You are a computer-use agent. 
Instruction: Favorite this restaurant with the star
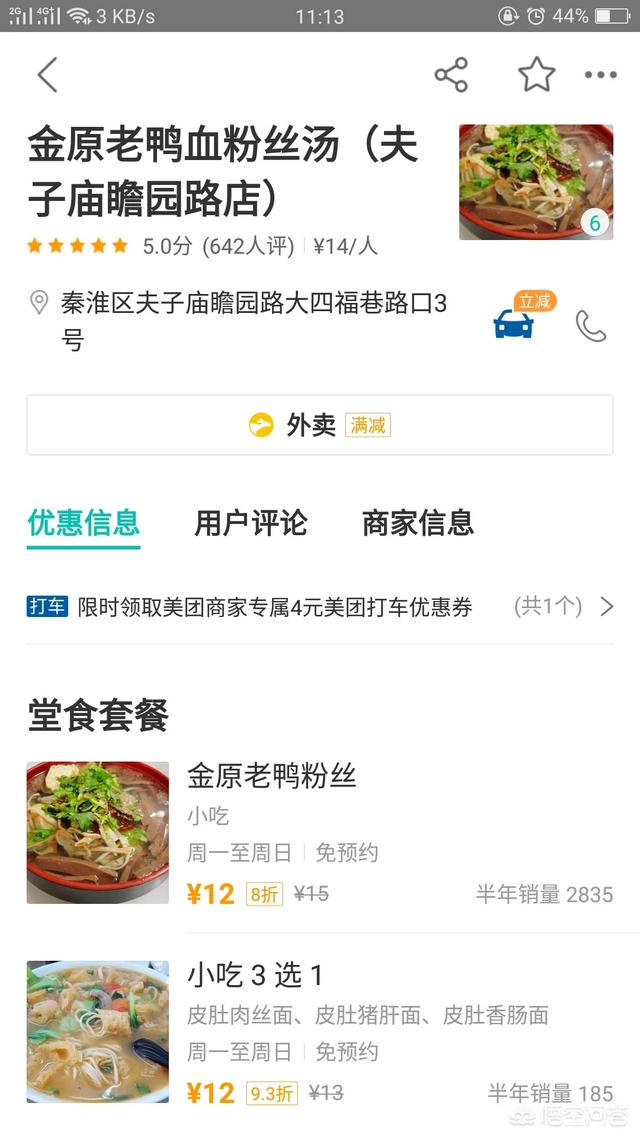536,75
